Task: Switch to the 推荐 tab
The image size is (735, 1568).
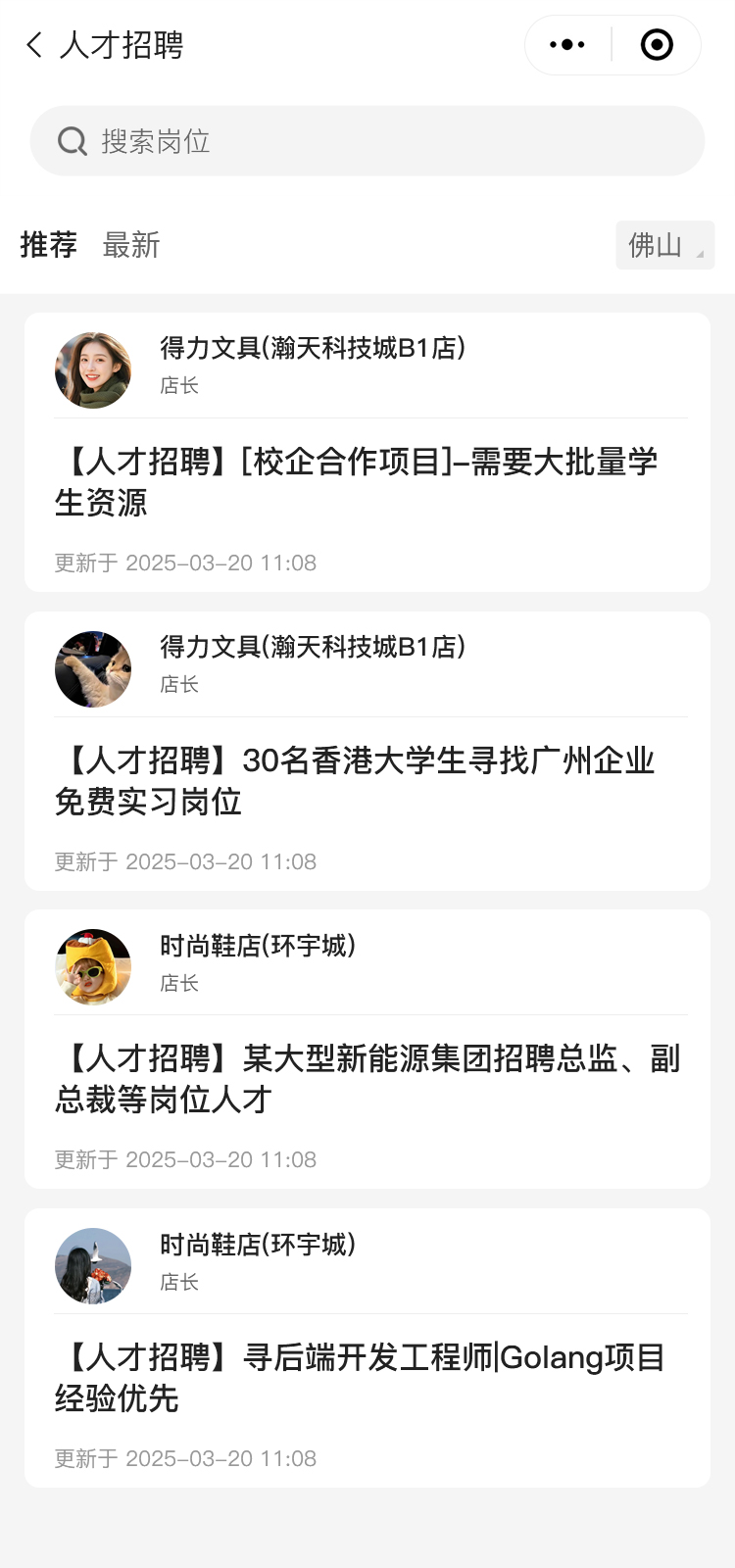Action: click(49, 245)
